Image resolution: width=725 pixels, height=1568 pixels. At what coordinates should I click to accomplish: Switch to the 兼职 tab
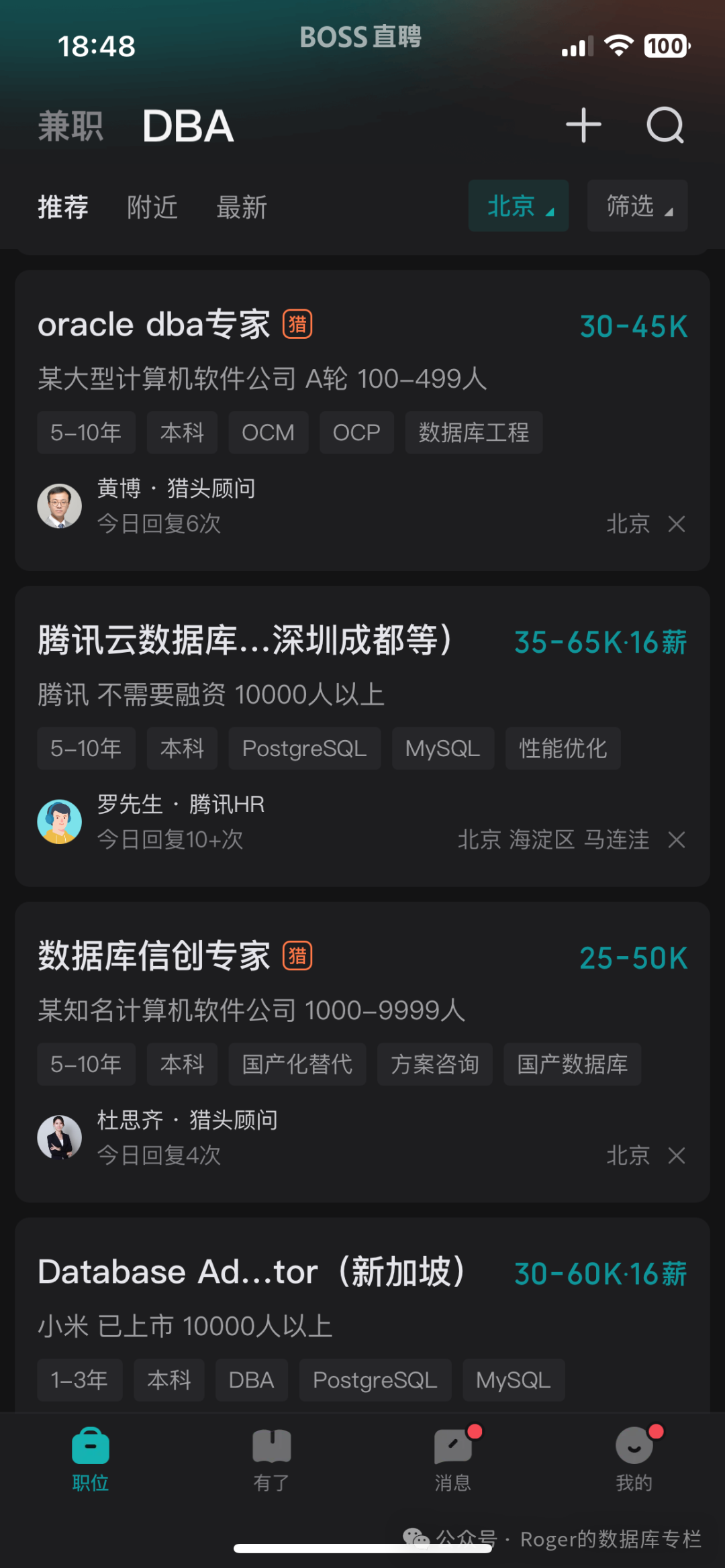70,127
